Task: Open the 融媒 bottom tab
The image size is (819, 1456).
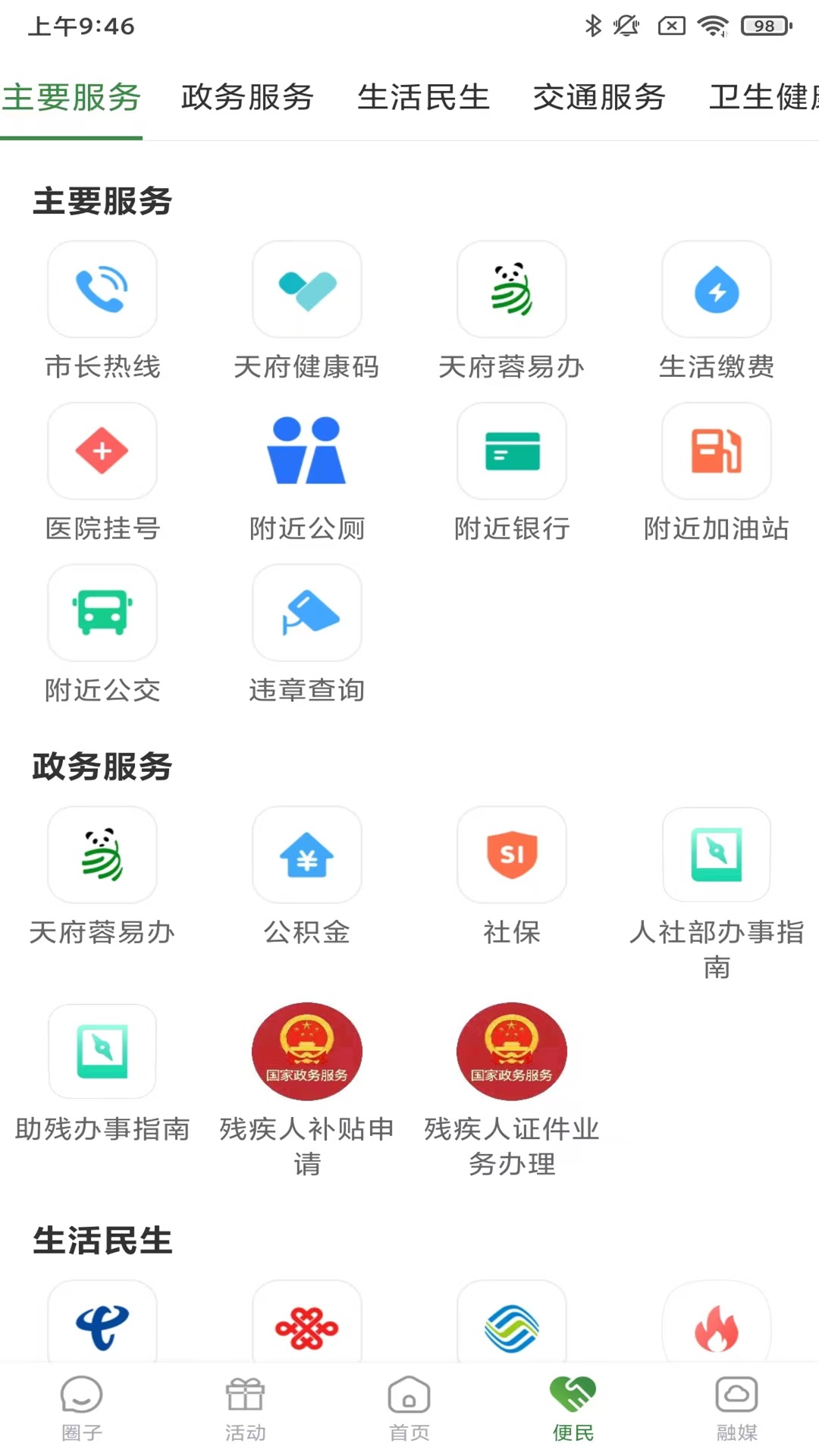Action: click(737, 1407)
